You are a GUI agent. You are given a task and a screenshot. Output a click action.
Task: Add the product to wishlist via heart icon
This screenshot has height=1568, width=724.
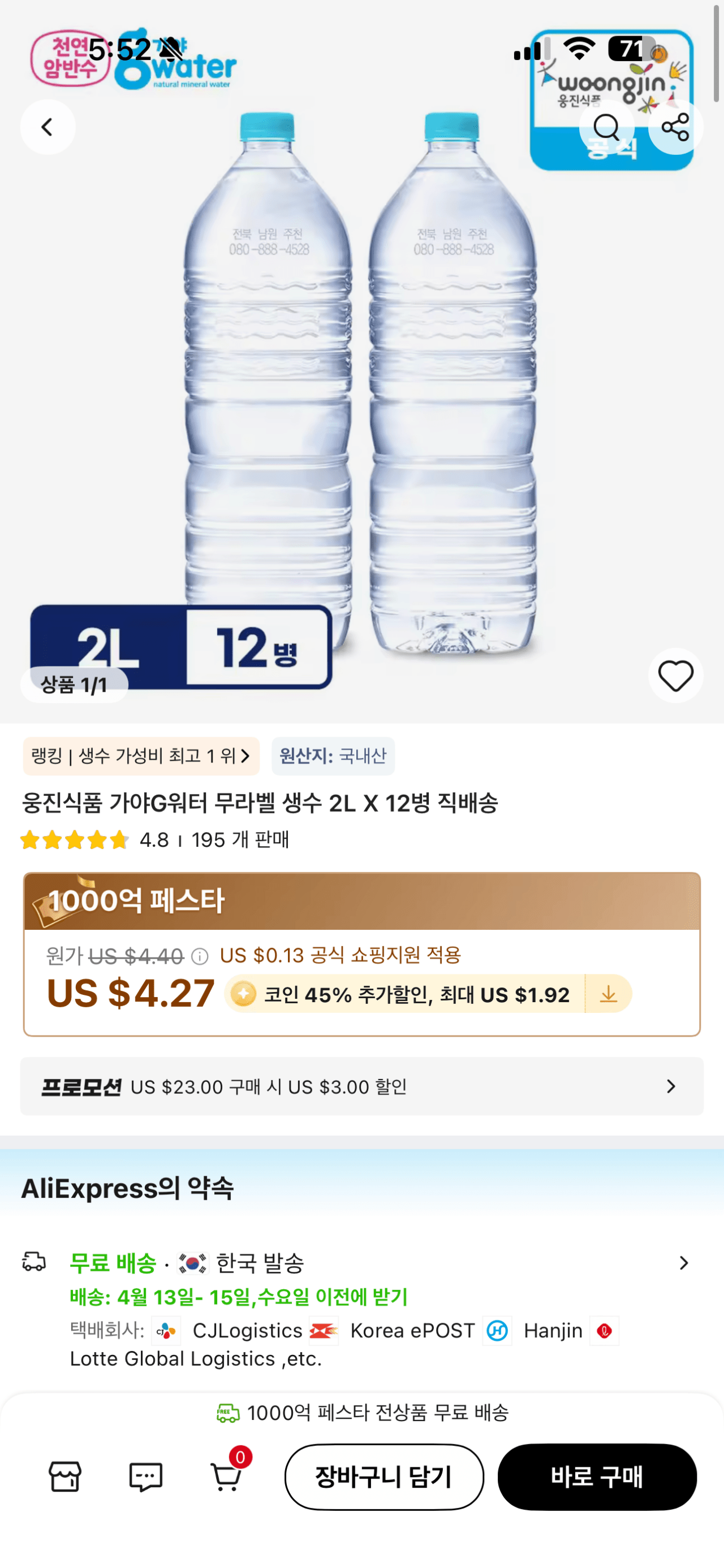(676, 675)
